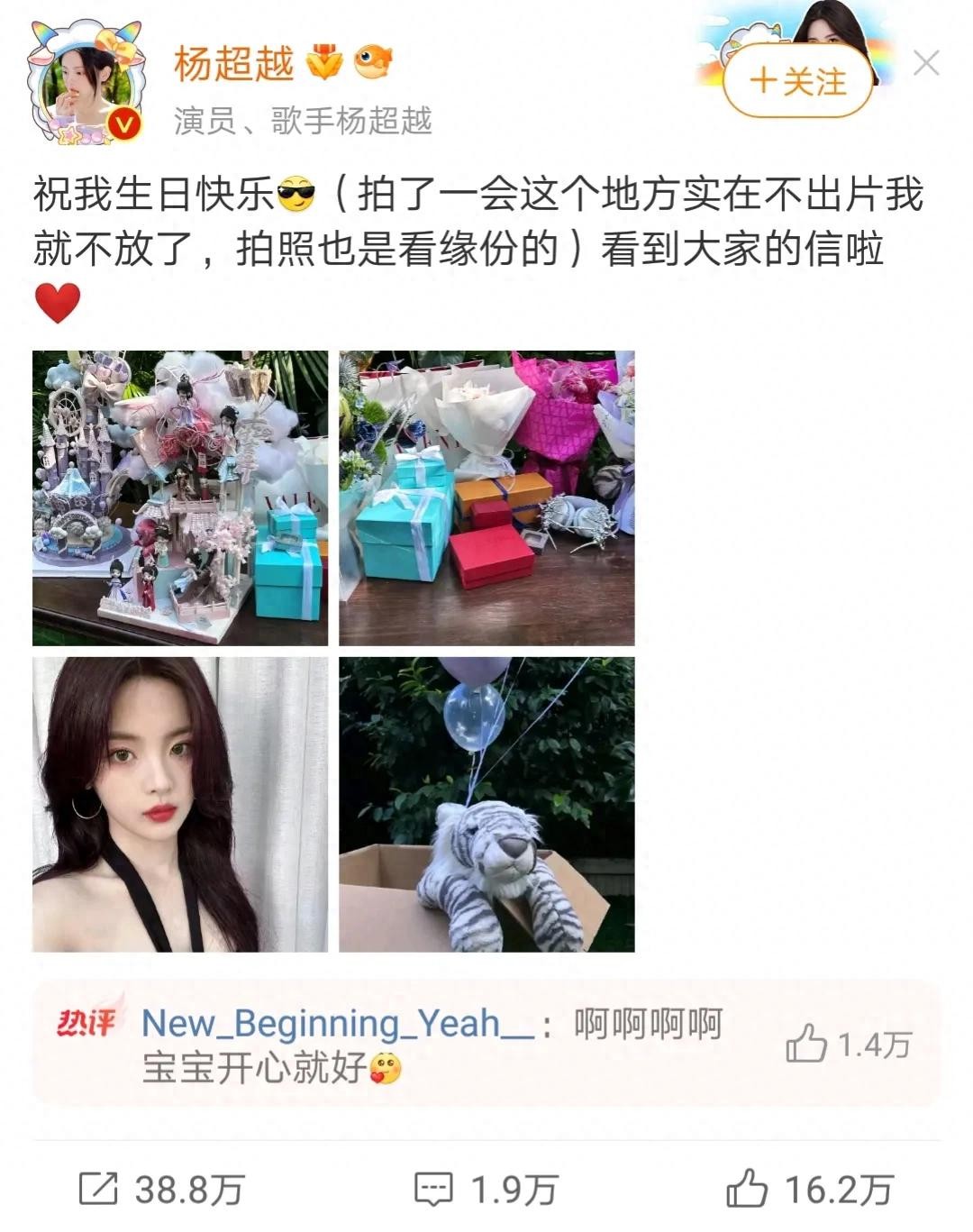
Task: View the gift boxes and bouquets photo
Action: (x=486, y=497)
